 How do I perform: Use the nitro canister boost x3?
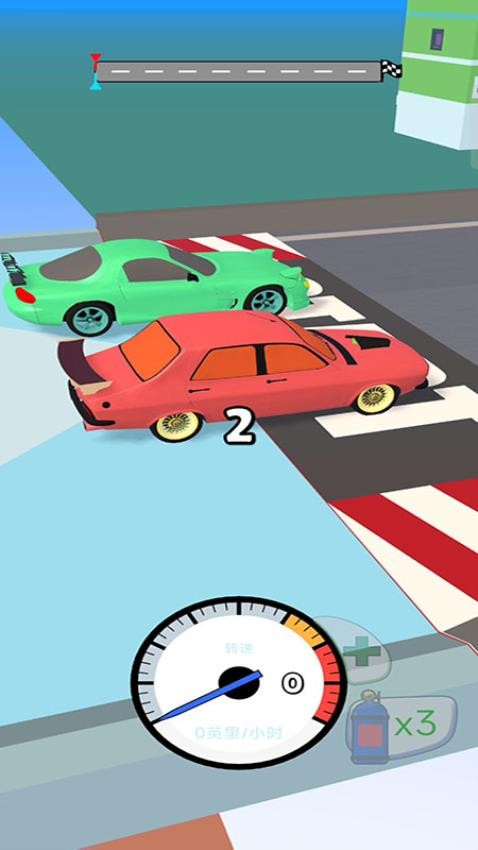402,727
